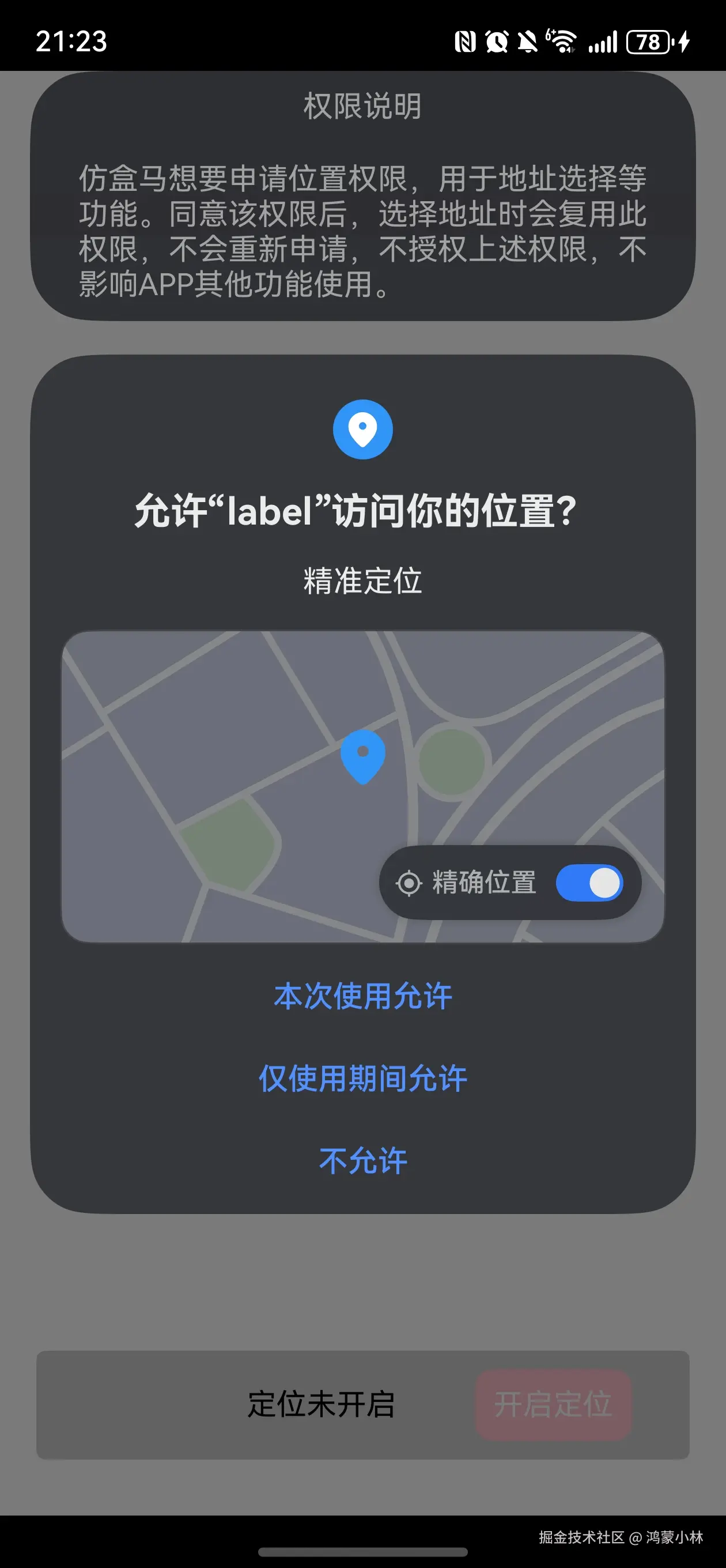Viewport: 726px width, 1568px height.
Task: Choose 本次使用允许 to allow this time only
Action: click(x=362, y=997)
